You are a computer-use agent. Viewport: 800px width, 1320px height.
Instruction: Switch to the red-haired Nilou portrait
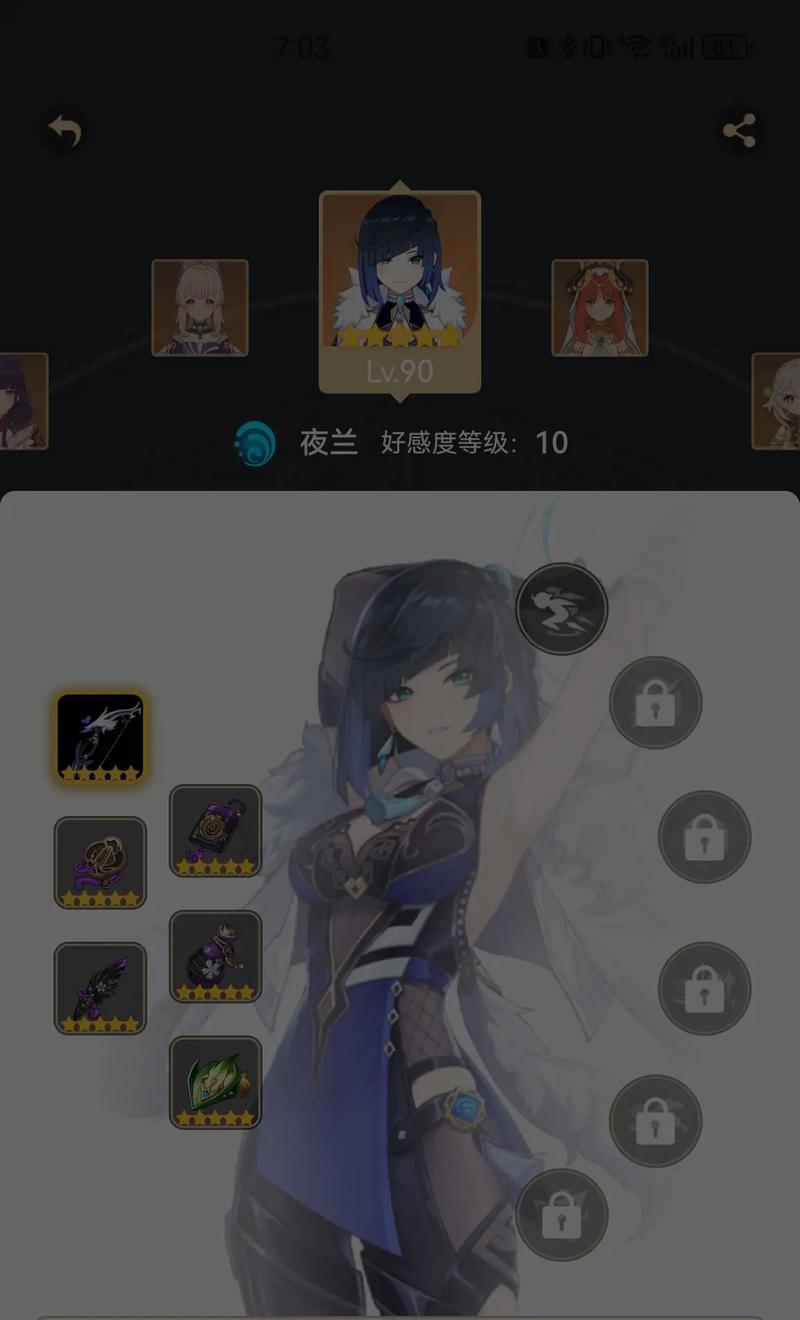600,308
